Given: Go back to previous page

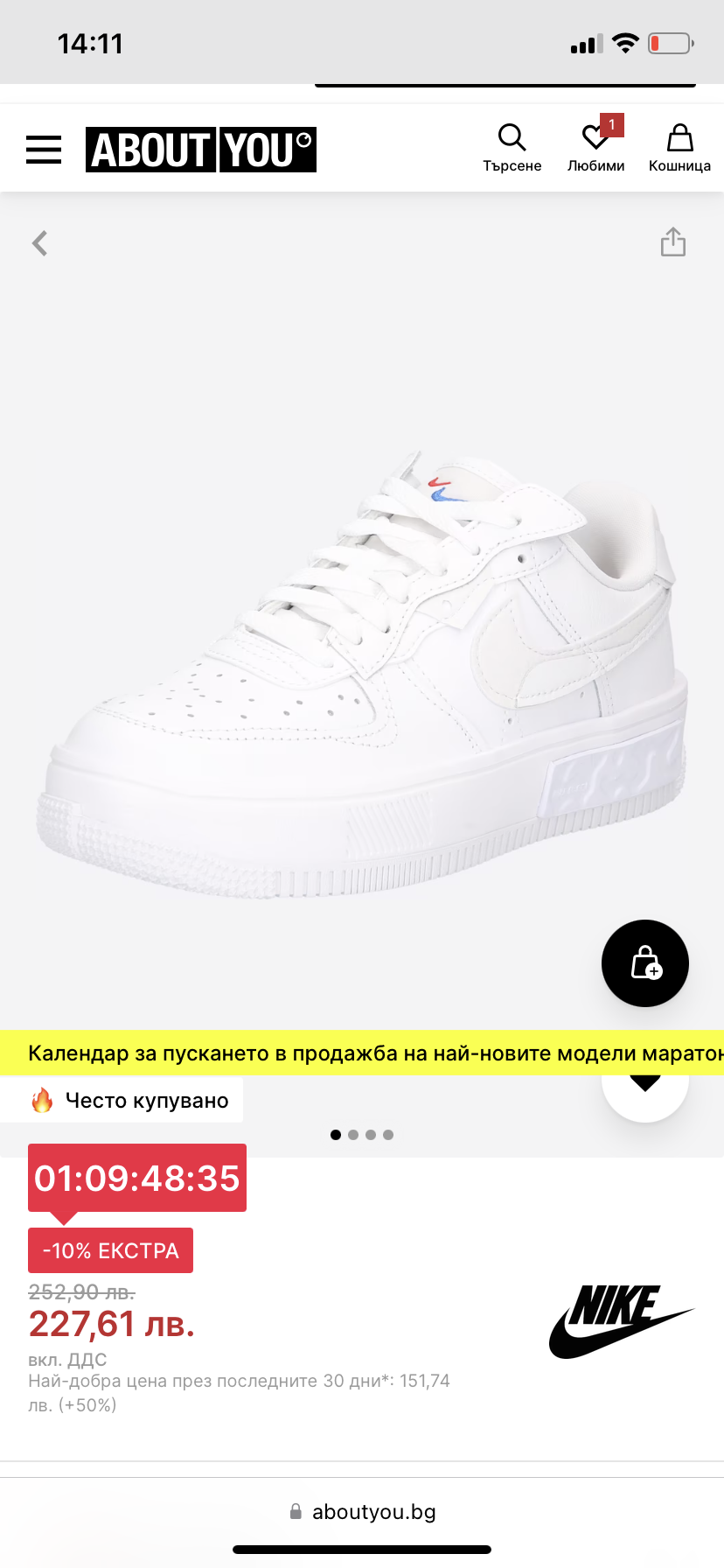Looking at the screenshot, I should pyautogui.click(x=40, y=243).
